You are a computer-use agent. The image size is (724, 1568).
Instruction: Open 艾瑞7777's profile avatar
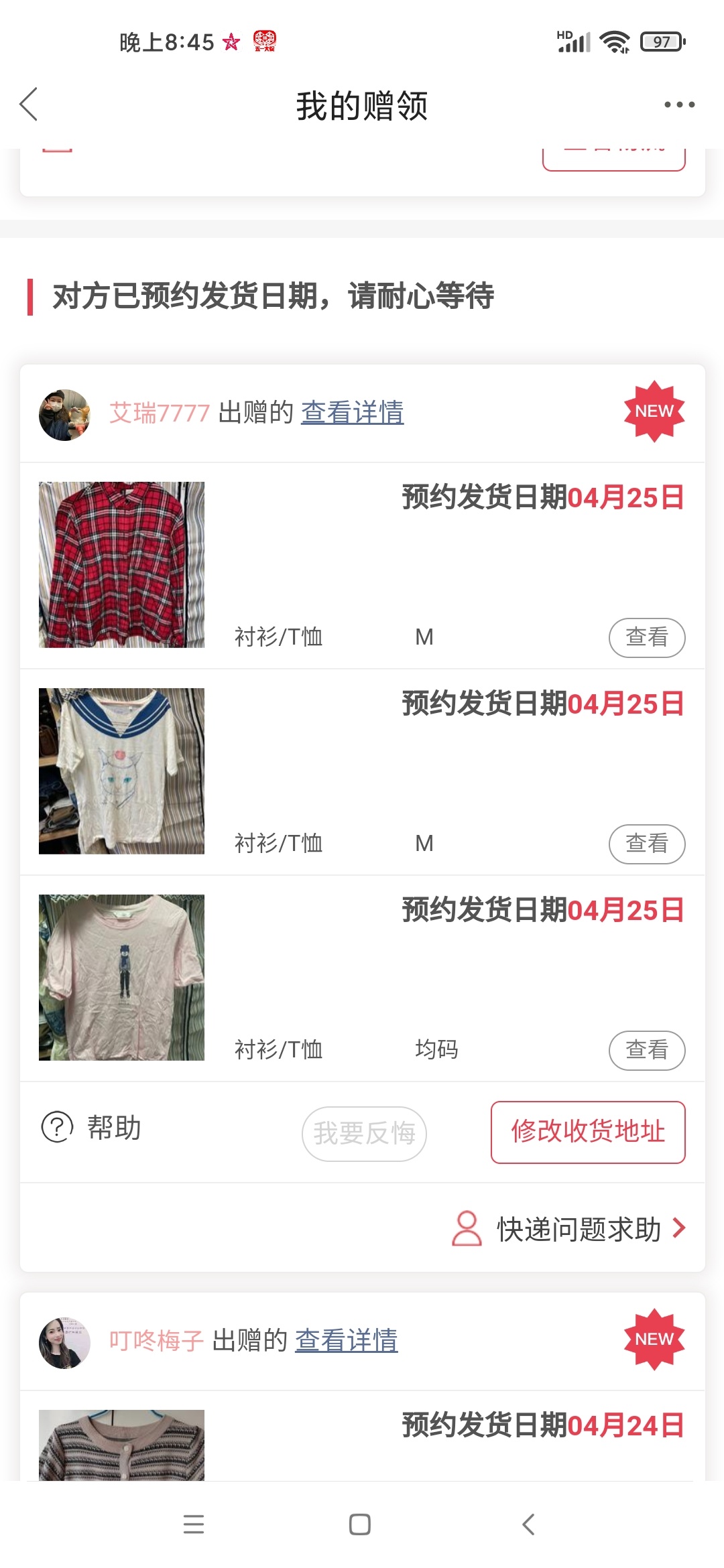64,415
